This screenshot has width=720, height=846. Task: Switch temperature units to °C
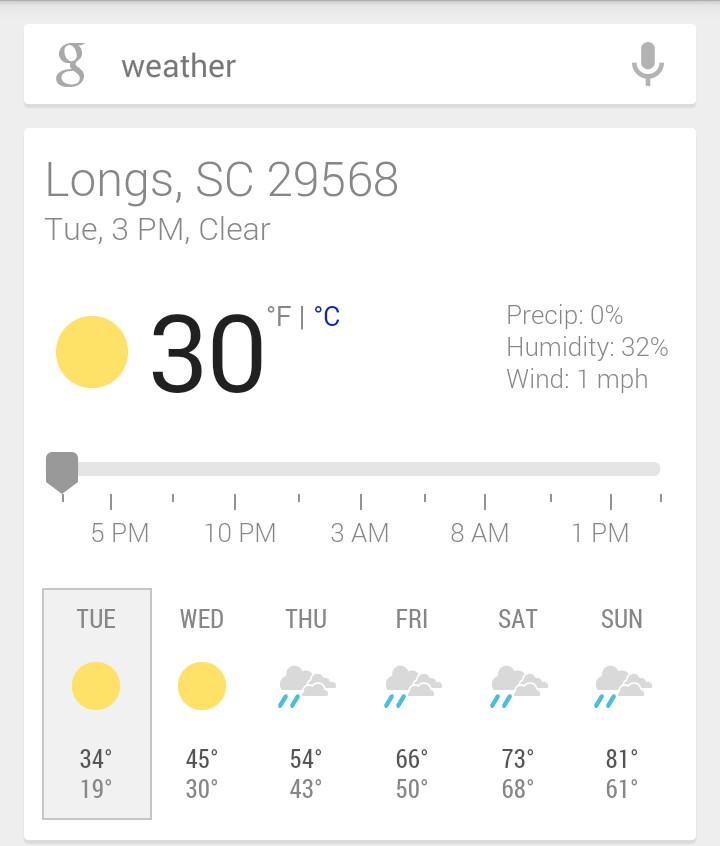[327, 317]
